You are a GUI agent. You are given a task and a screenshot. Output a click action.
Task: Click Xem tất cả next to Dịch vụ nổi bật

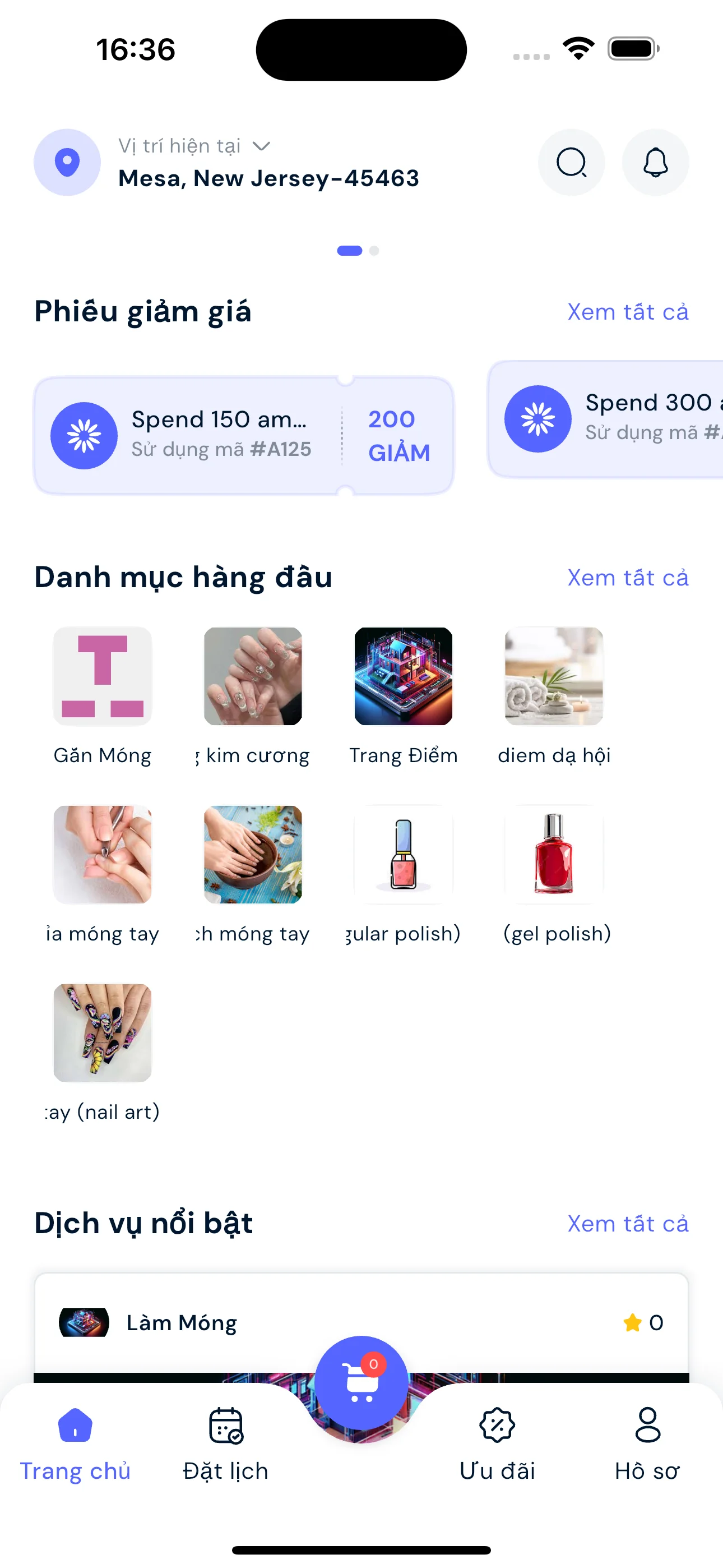point(628,1223)
